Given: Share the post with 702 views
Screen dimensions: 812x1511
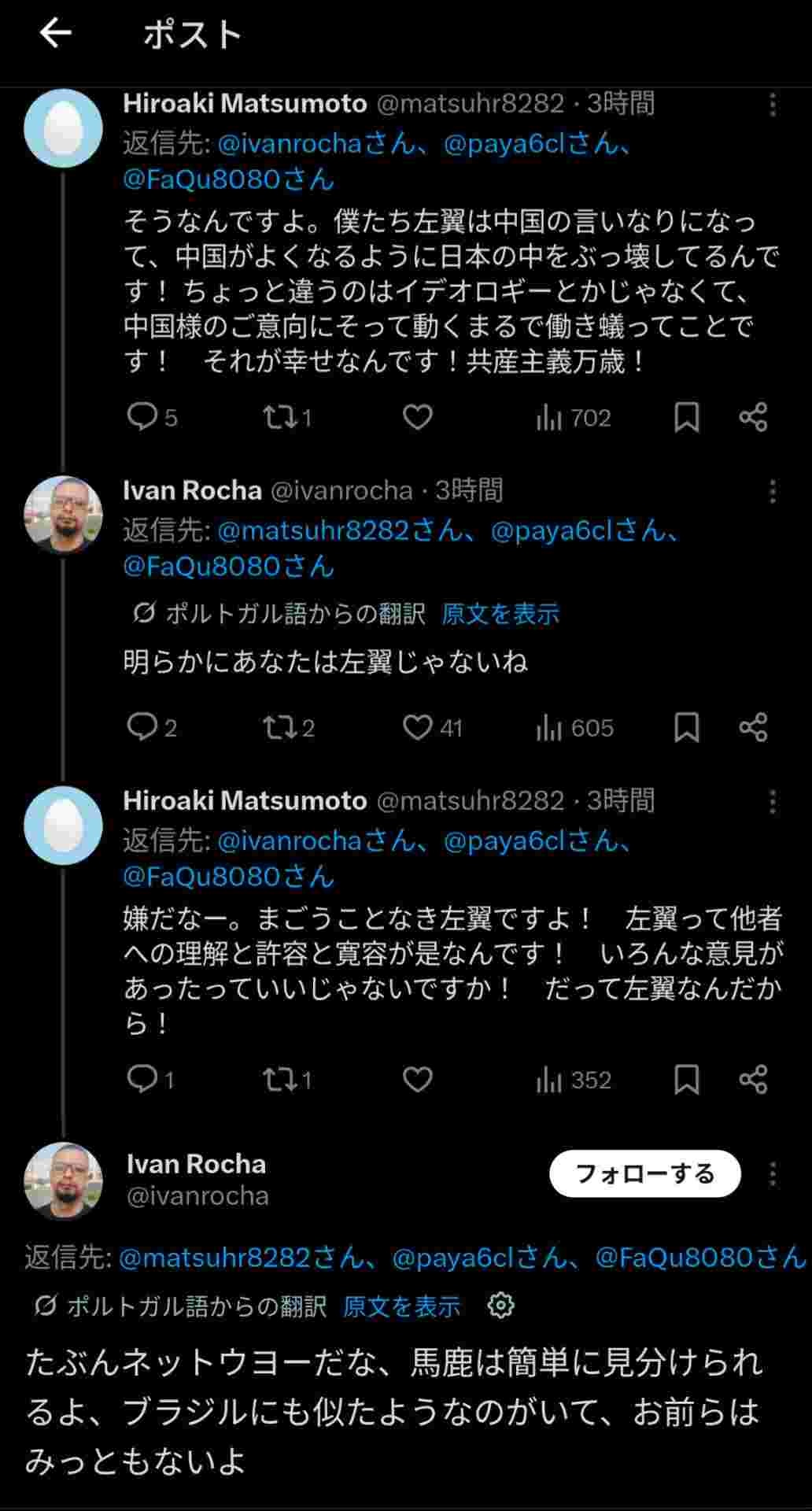Looking at the screenshot, I should [x=753, y=416].
